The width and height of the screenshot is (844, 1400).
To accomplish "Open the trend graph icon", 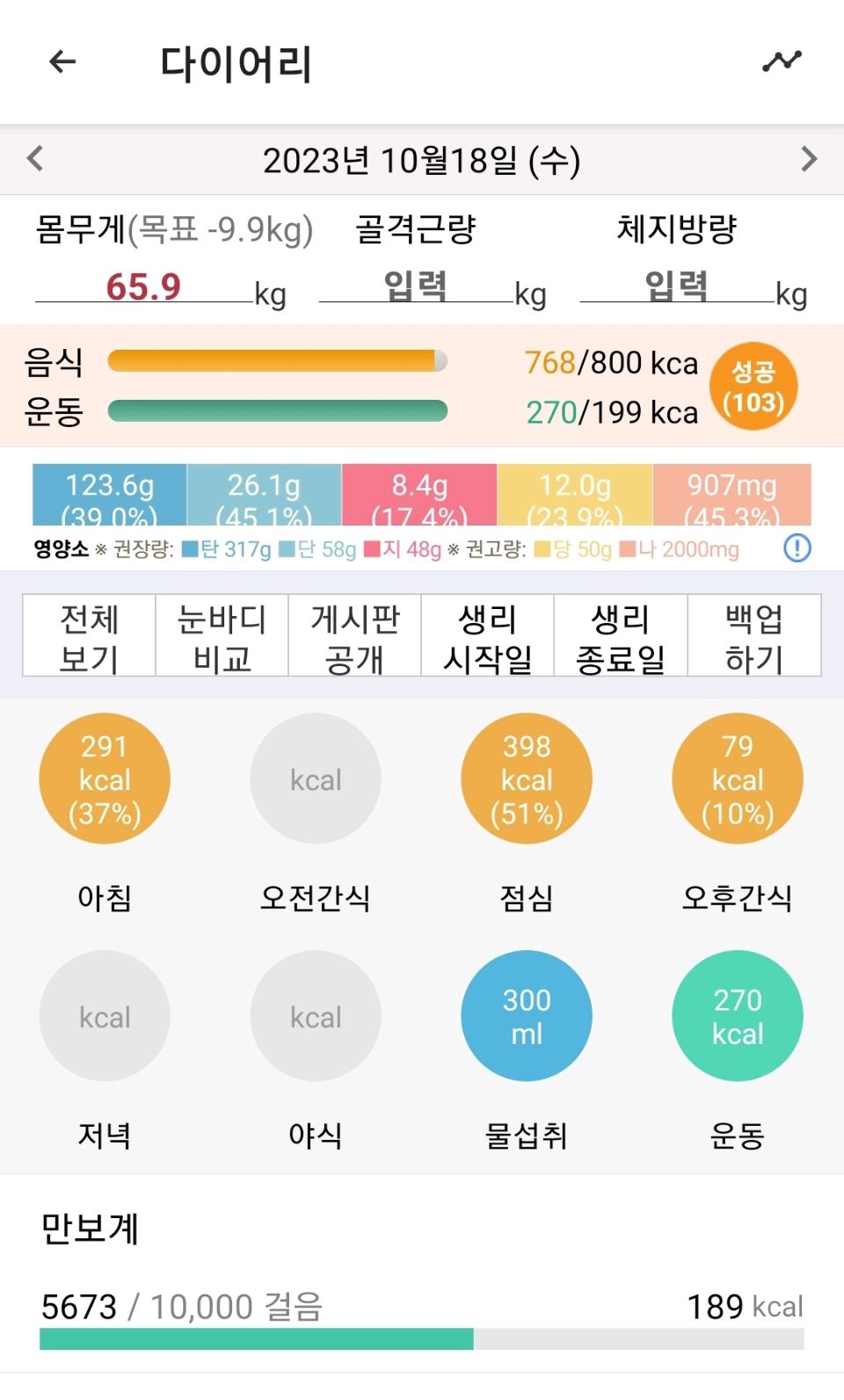I will coord(782,62).
